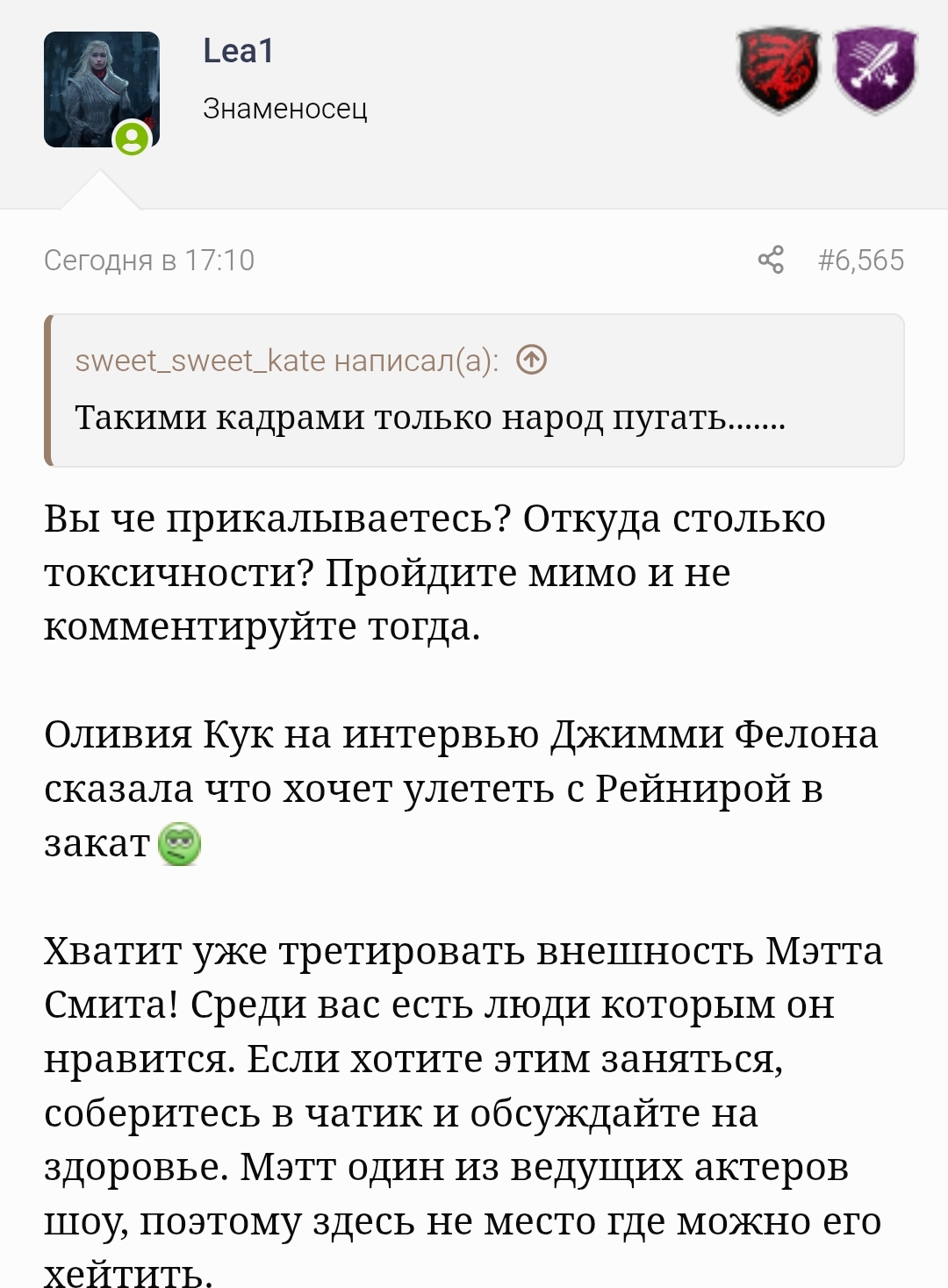Viewport: 948px width, 1288px height.
Task: Tap the purple sword badge
Action: tap(875, 70)
